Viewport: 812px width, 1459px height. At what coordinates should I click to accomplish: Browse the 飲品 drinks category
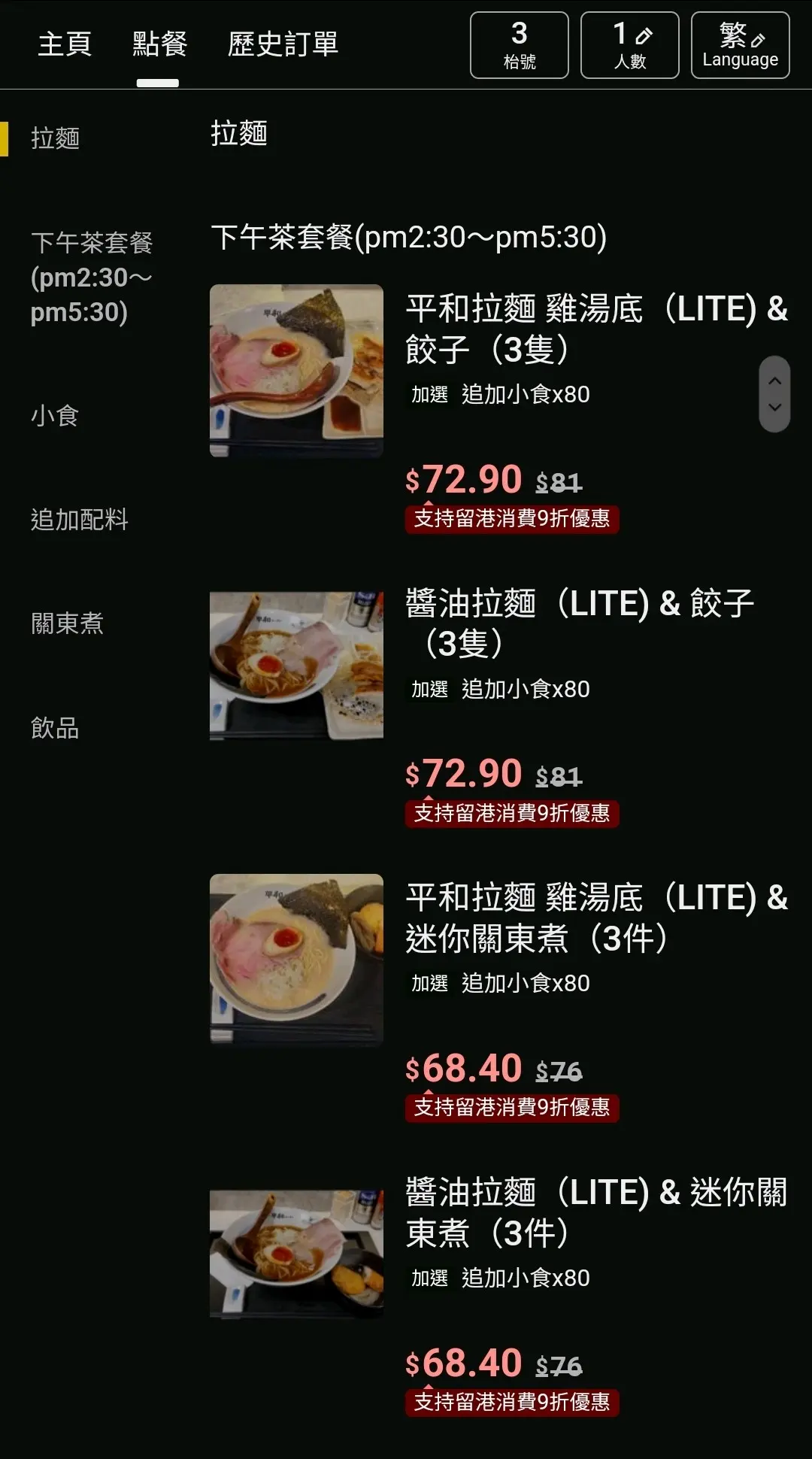click(55, 728)
